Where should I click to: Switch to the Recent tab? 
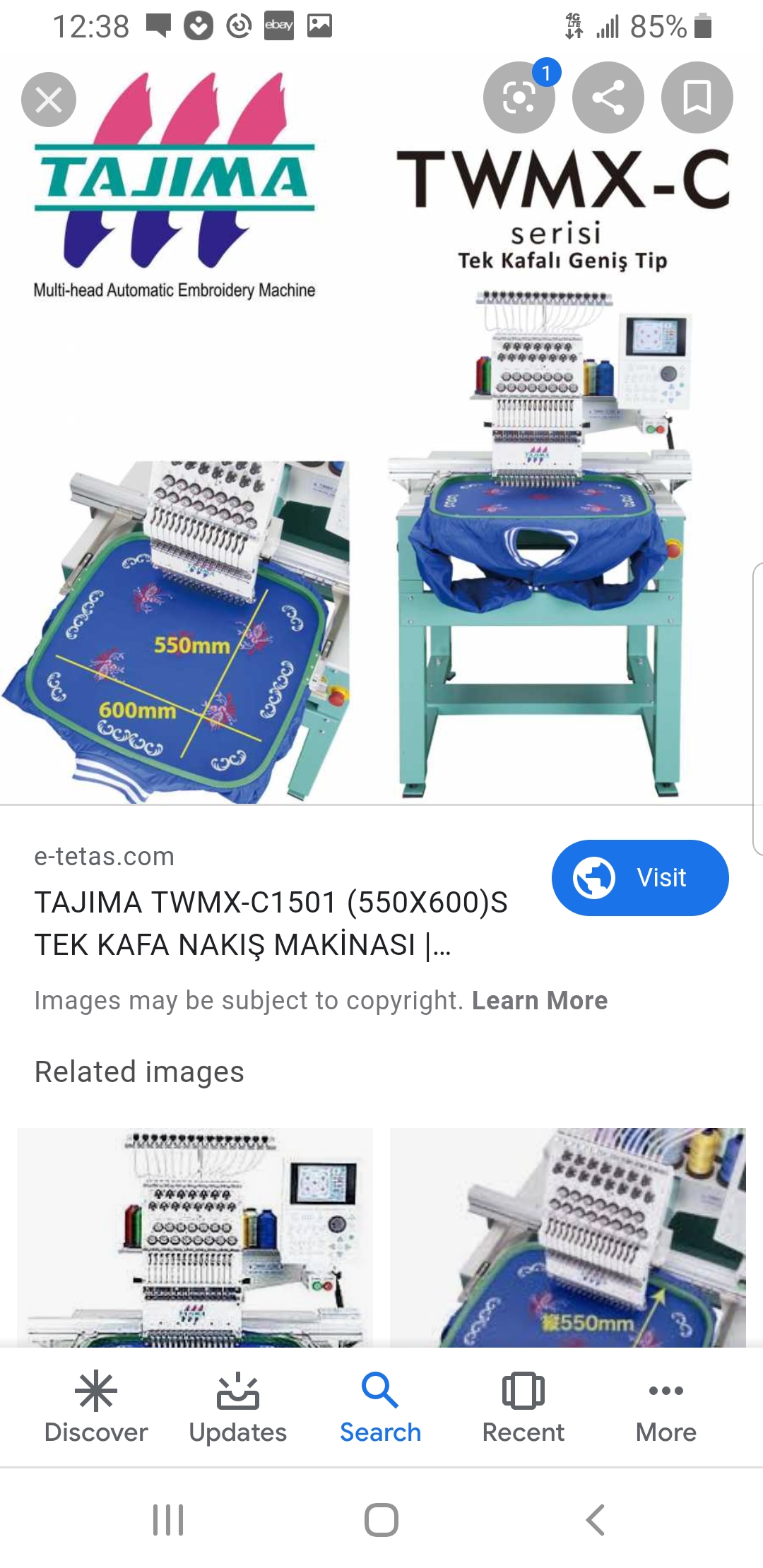click(524, 1407)
